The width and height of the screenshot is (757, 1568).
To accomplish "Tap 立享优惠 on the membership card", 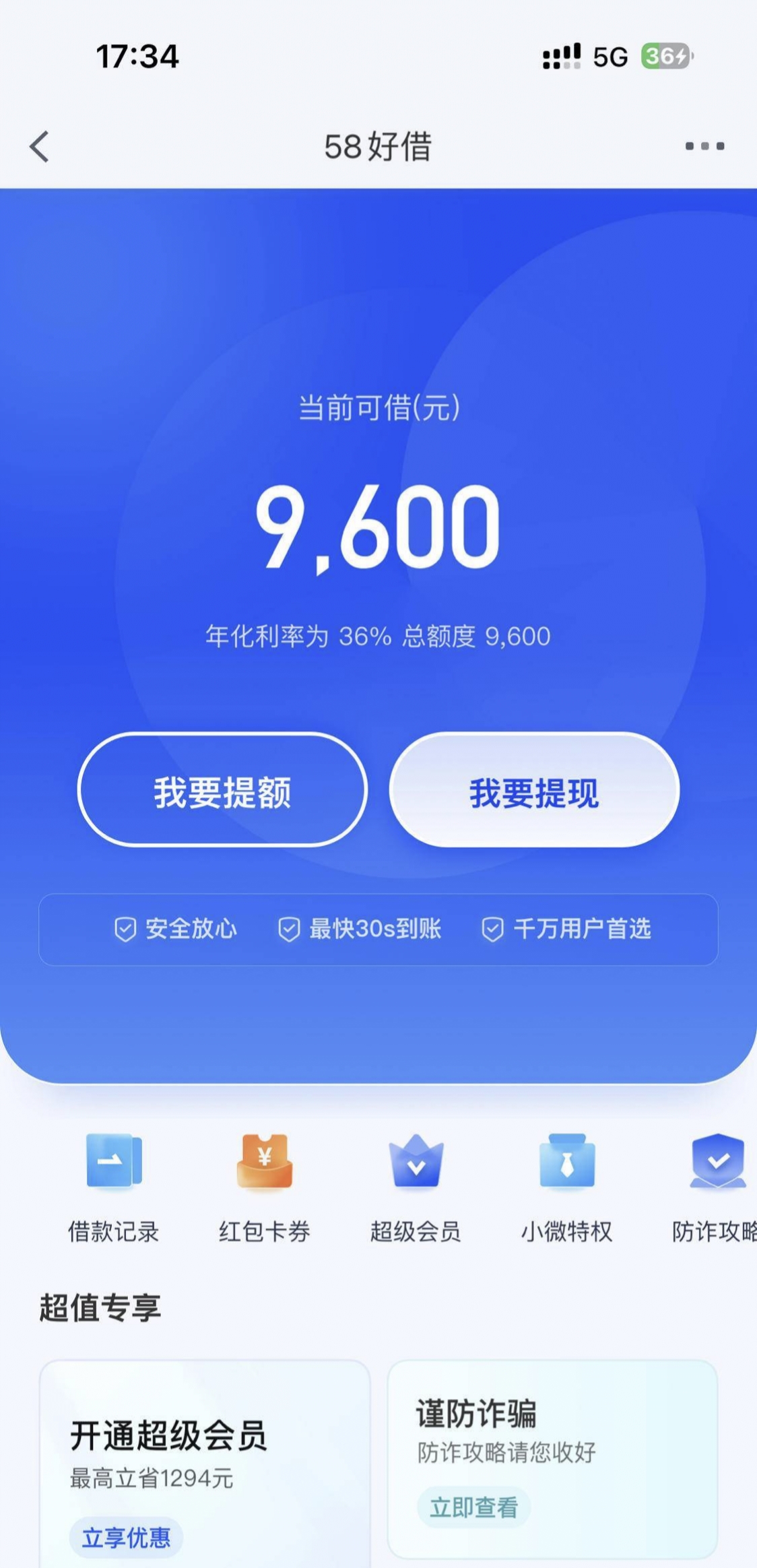I will pos(126,1538).
